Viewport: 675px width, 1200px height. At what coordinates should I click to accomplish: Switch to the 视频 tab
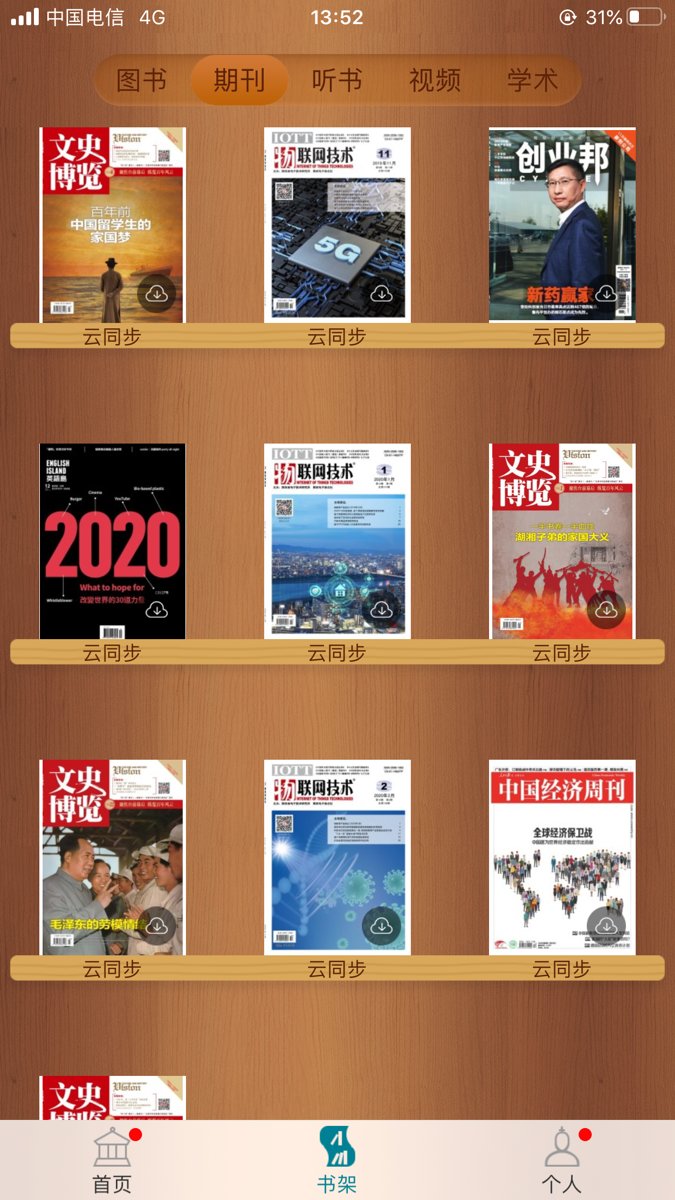coord(435,81)
